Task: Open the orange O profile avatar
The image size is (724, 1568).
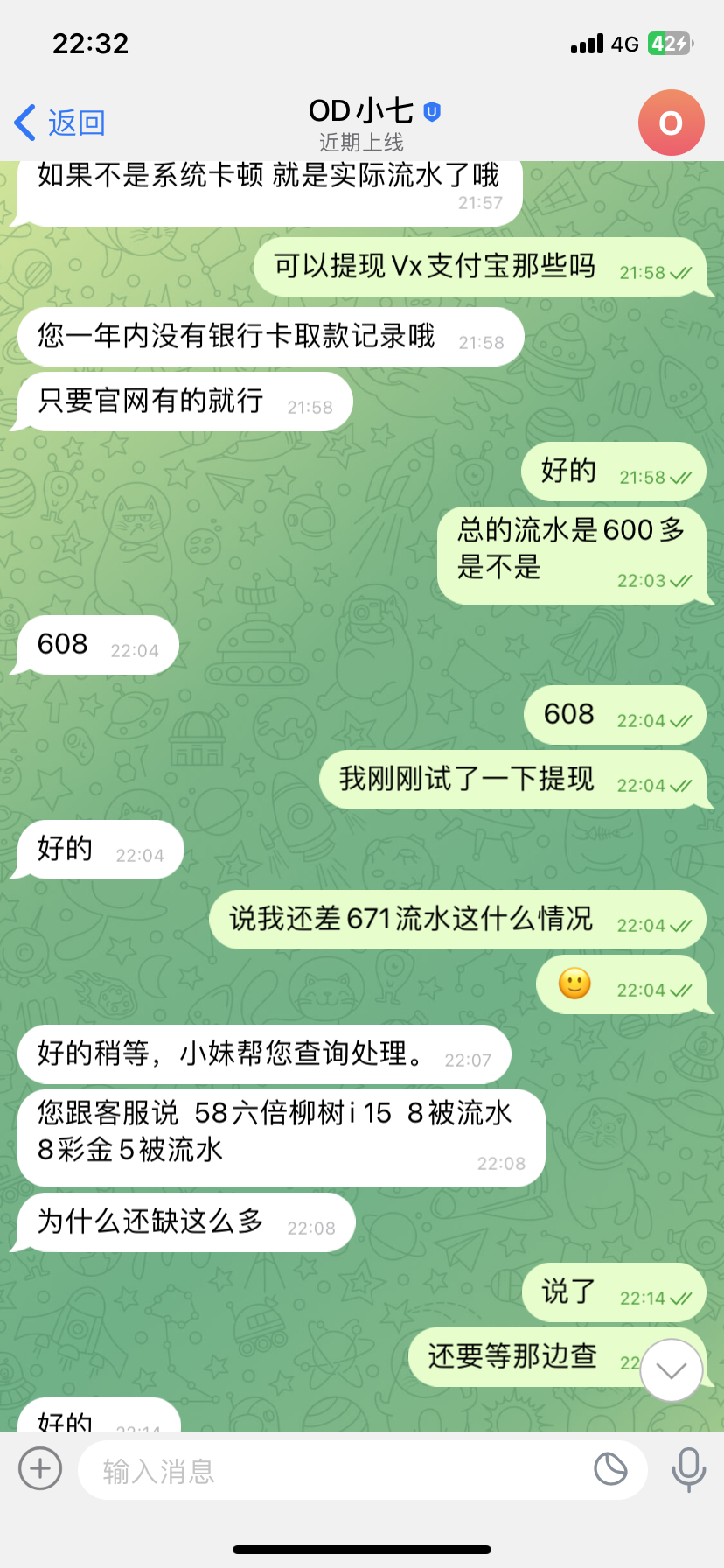Action: (x=671, y=122)
